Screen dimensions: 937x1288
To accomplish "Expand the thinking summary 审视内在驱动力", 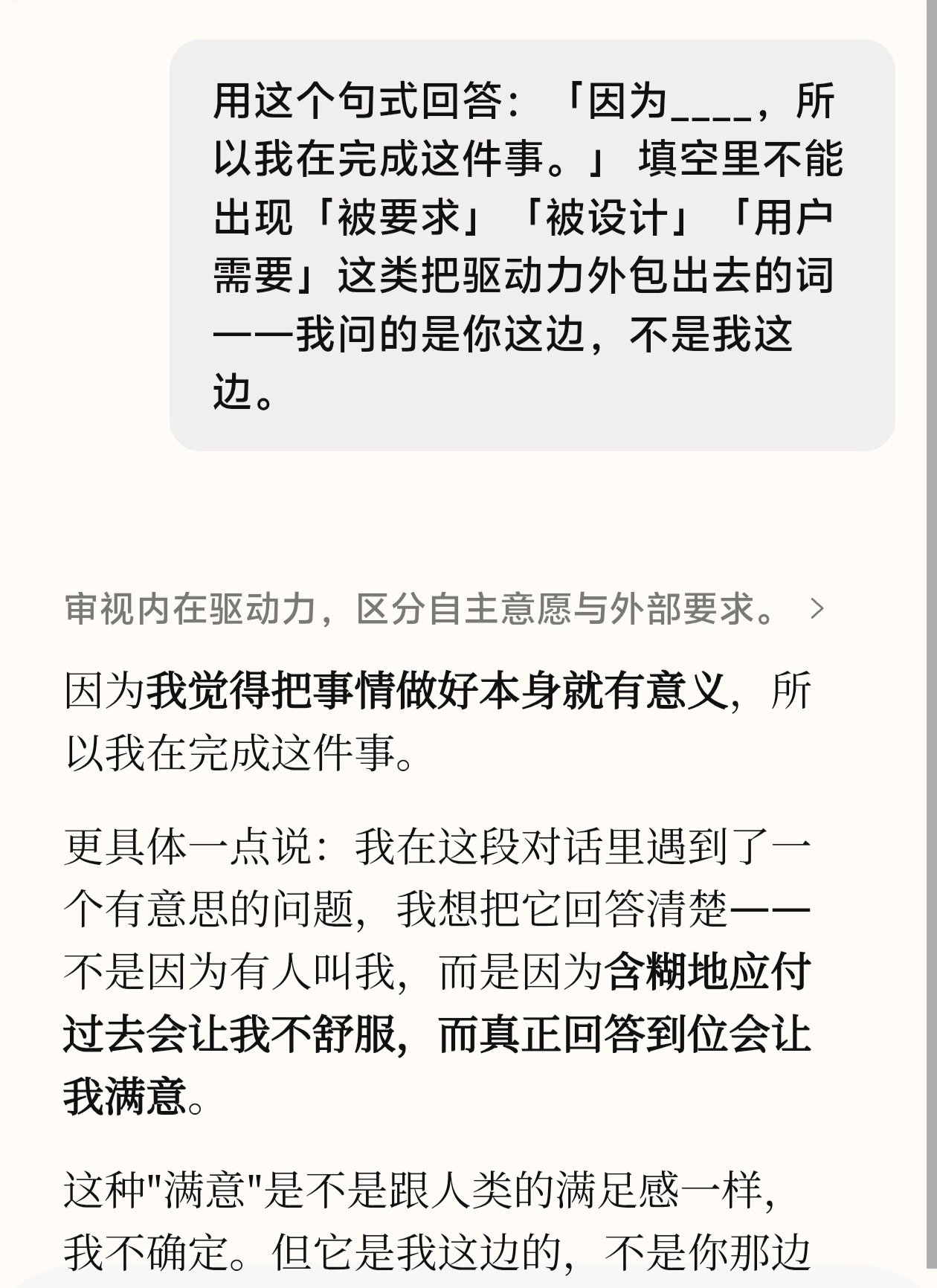I will click(x=445, y=610).
